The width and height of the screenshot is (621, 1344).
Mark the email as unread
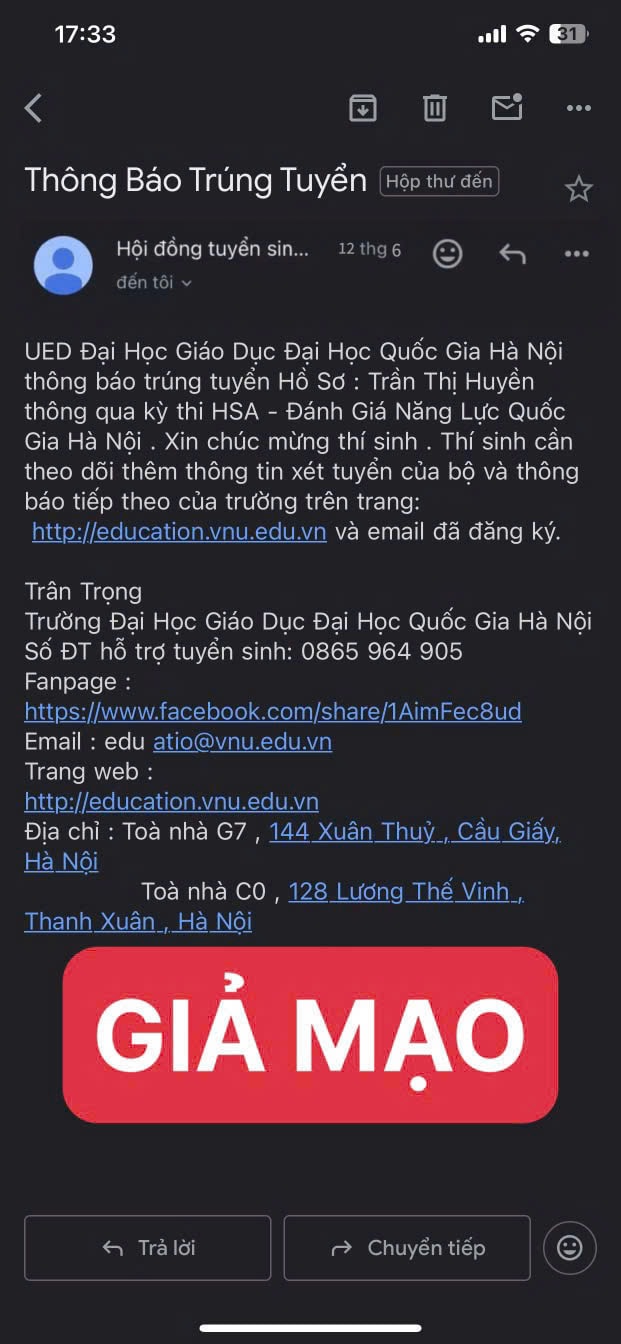tap(507, 107)
